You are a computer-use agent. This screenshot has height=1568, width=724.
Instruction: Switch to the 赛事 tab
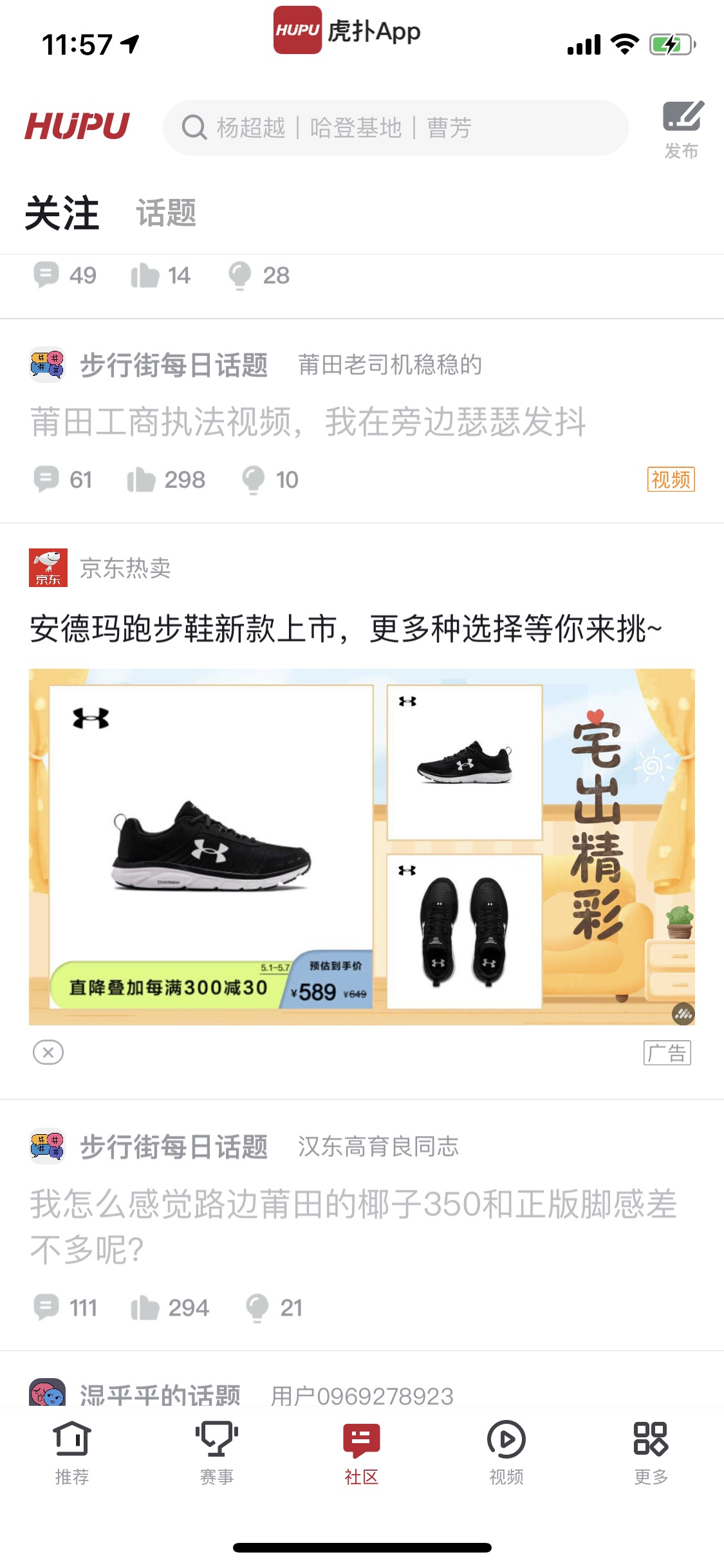tap(217, 1453)
